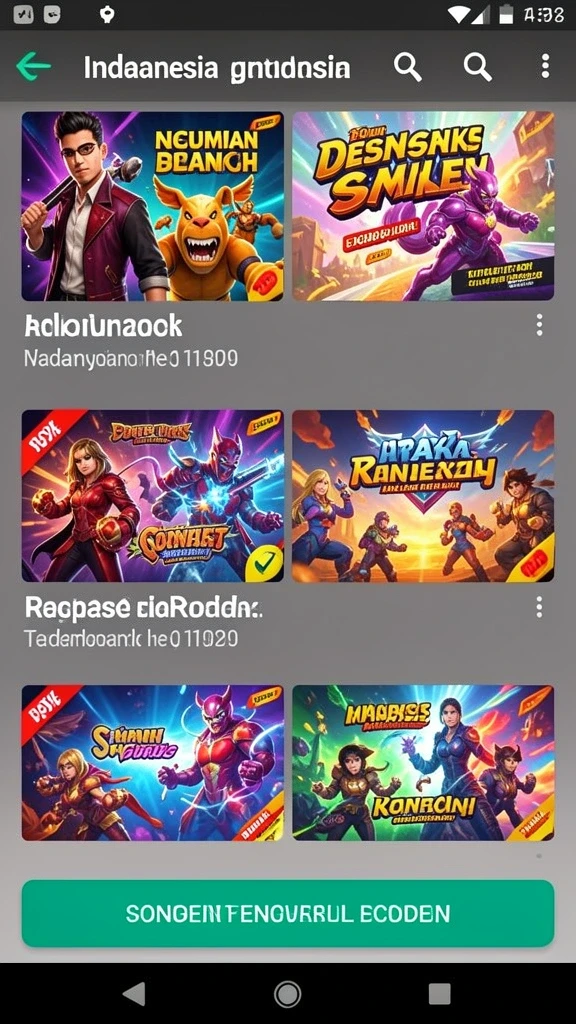Open more options for Adolunaook
576x1024 pixels.
pos(539,325)
